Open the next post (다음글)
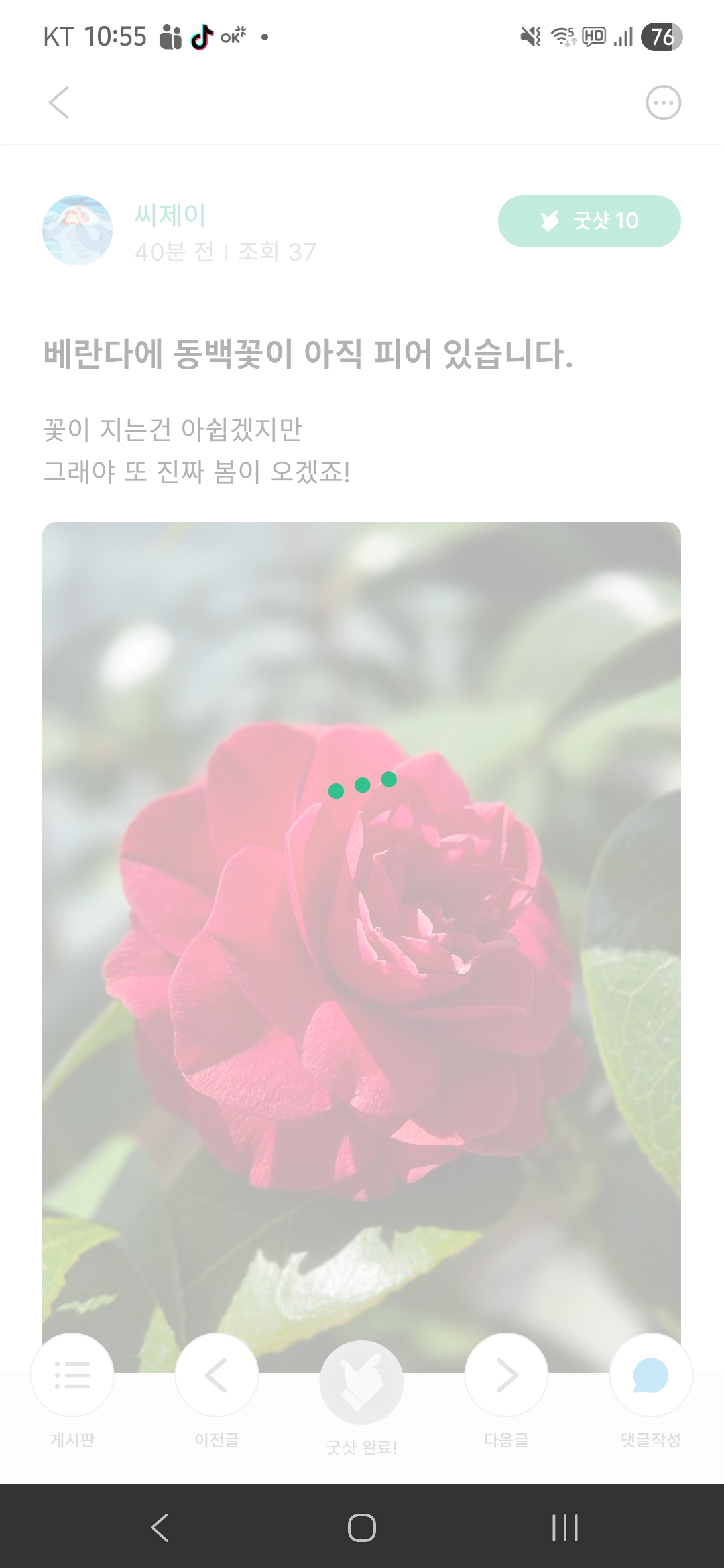Viewport: 724px width, 1568px height. 506,1375
